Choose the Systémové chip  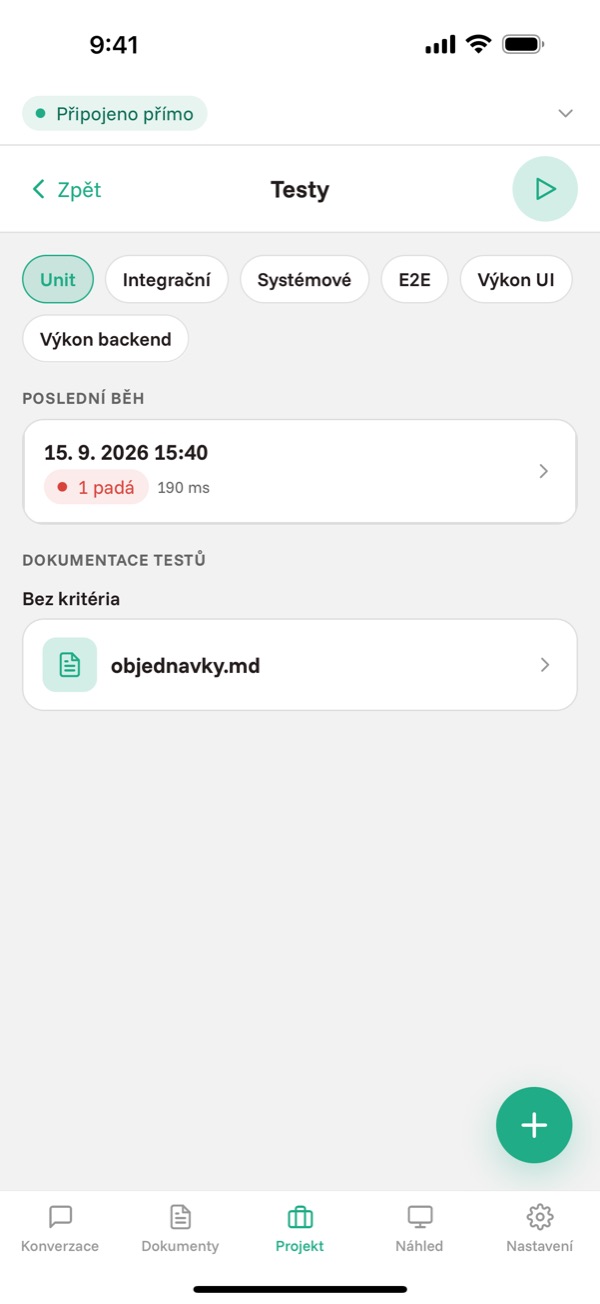[x=304, y=279]
